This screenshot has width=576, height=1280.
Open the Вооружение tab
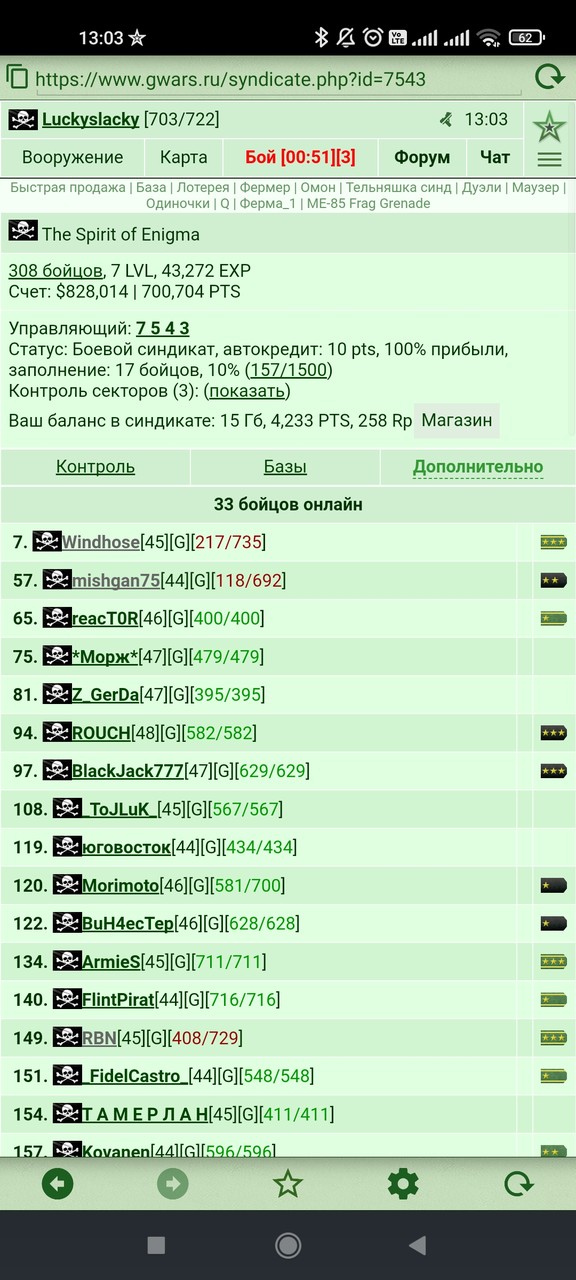[x=73, y=157]
